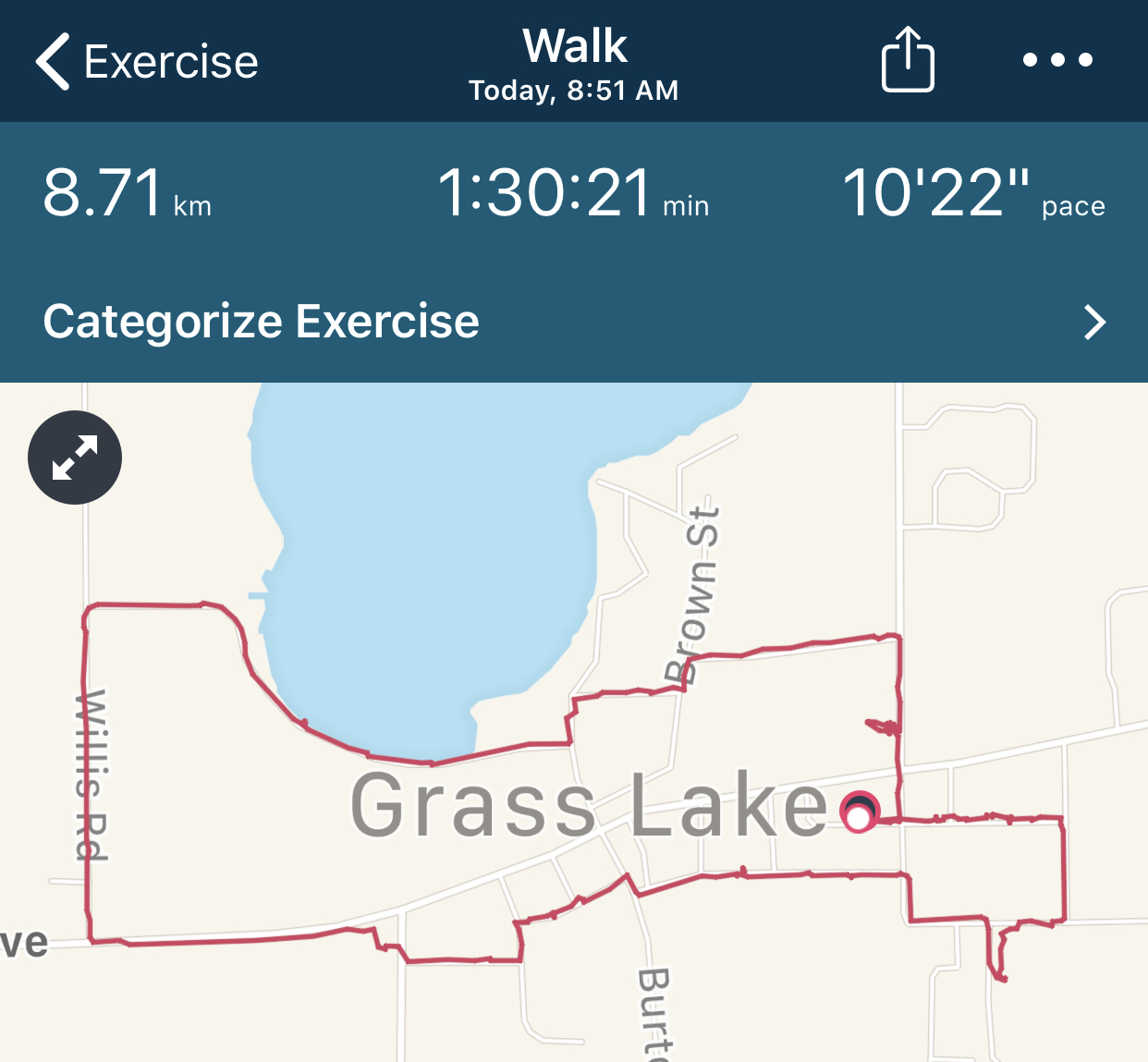Viewport: 1148px width, 1062px height.
Task: Open Categorize Exercise
Action: click(x=573, y=322)
